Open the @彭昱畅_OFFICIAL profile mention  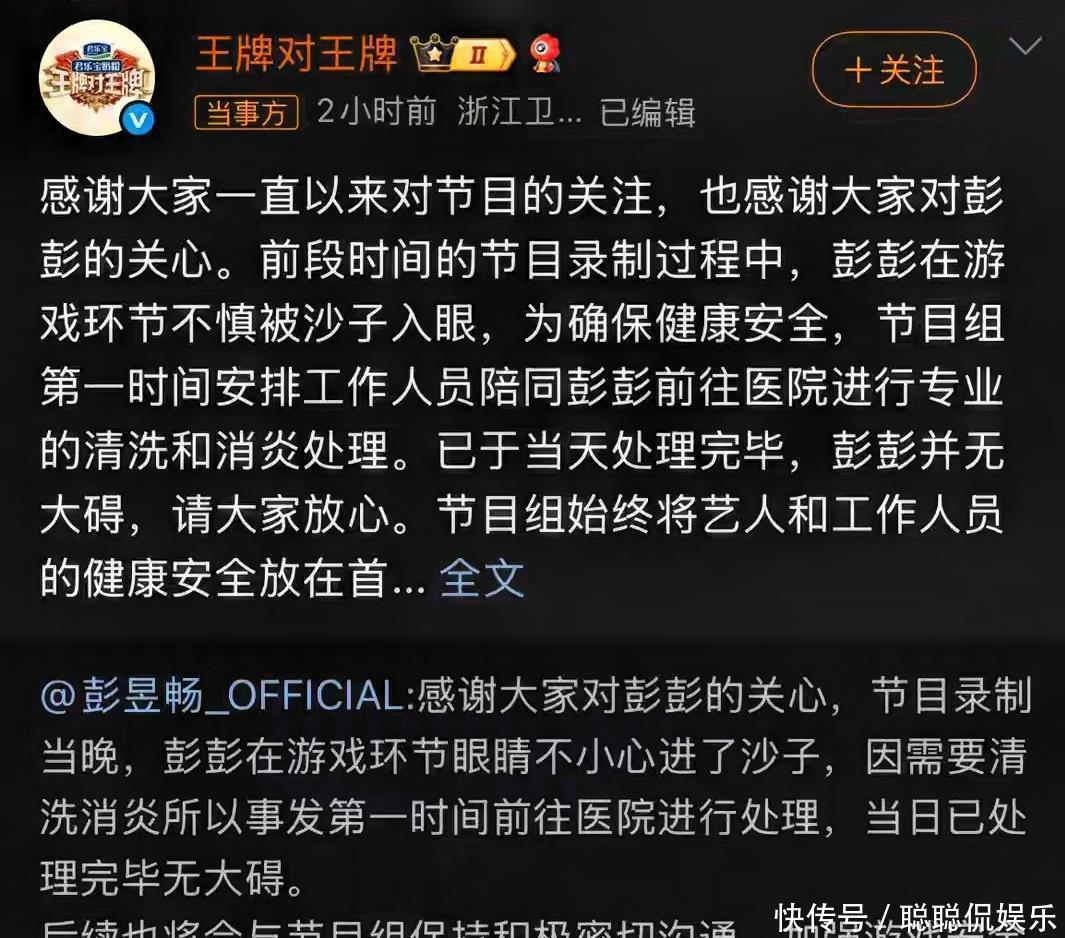point(223,696)
